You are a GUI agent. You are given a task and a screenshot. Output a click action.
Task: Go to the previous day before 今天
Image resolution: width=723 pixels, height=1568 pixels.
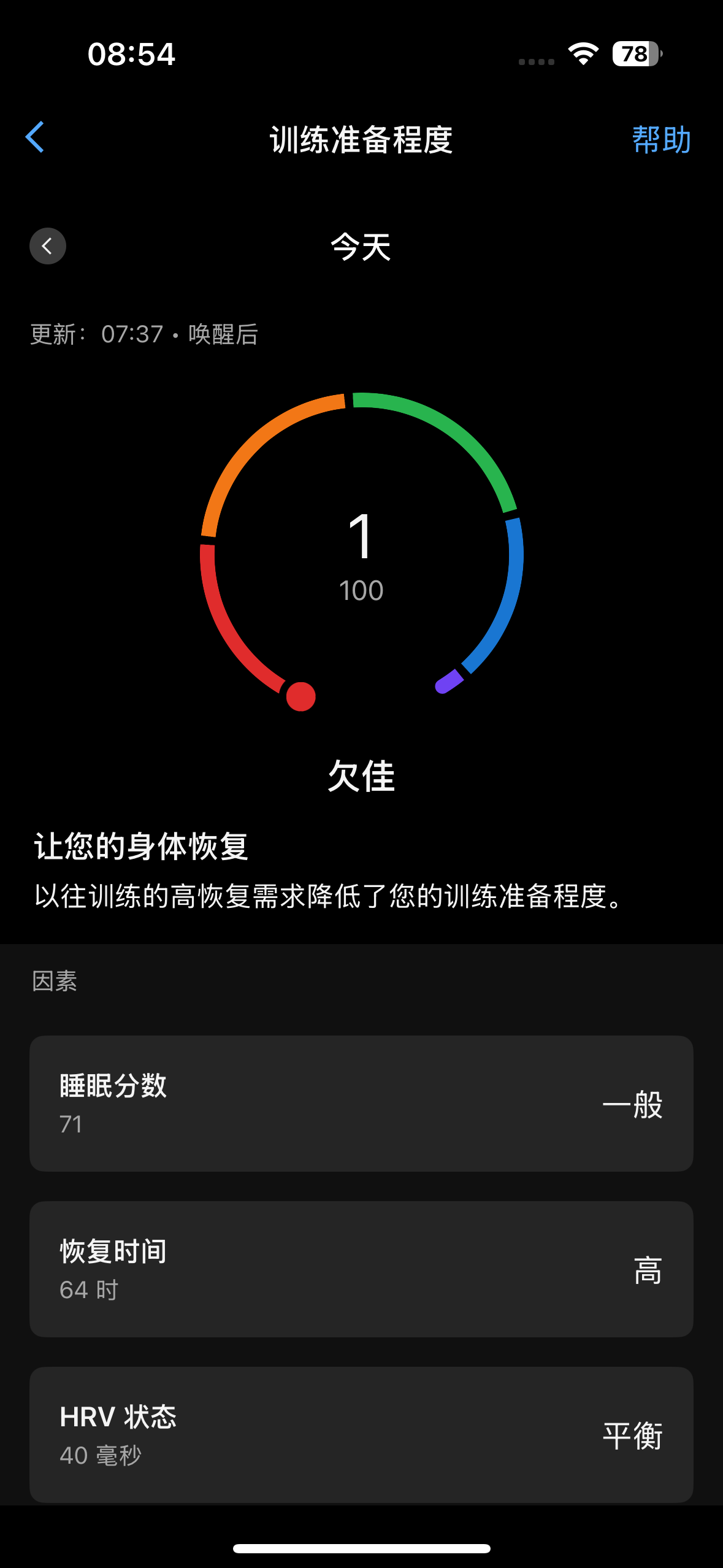[48, 246]
